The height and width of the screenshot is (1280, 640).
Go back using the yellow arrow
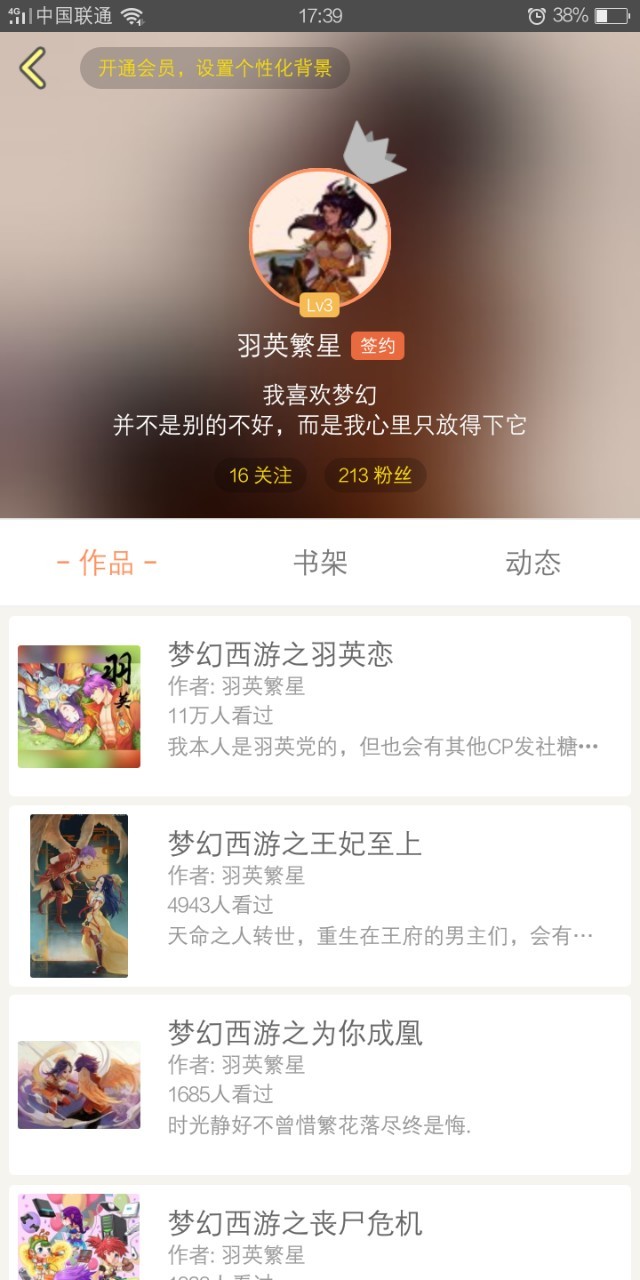tap(33, 68)
